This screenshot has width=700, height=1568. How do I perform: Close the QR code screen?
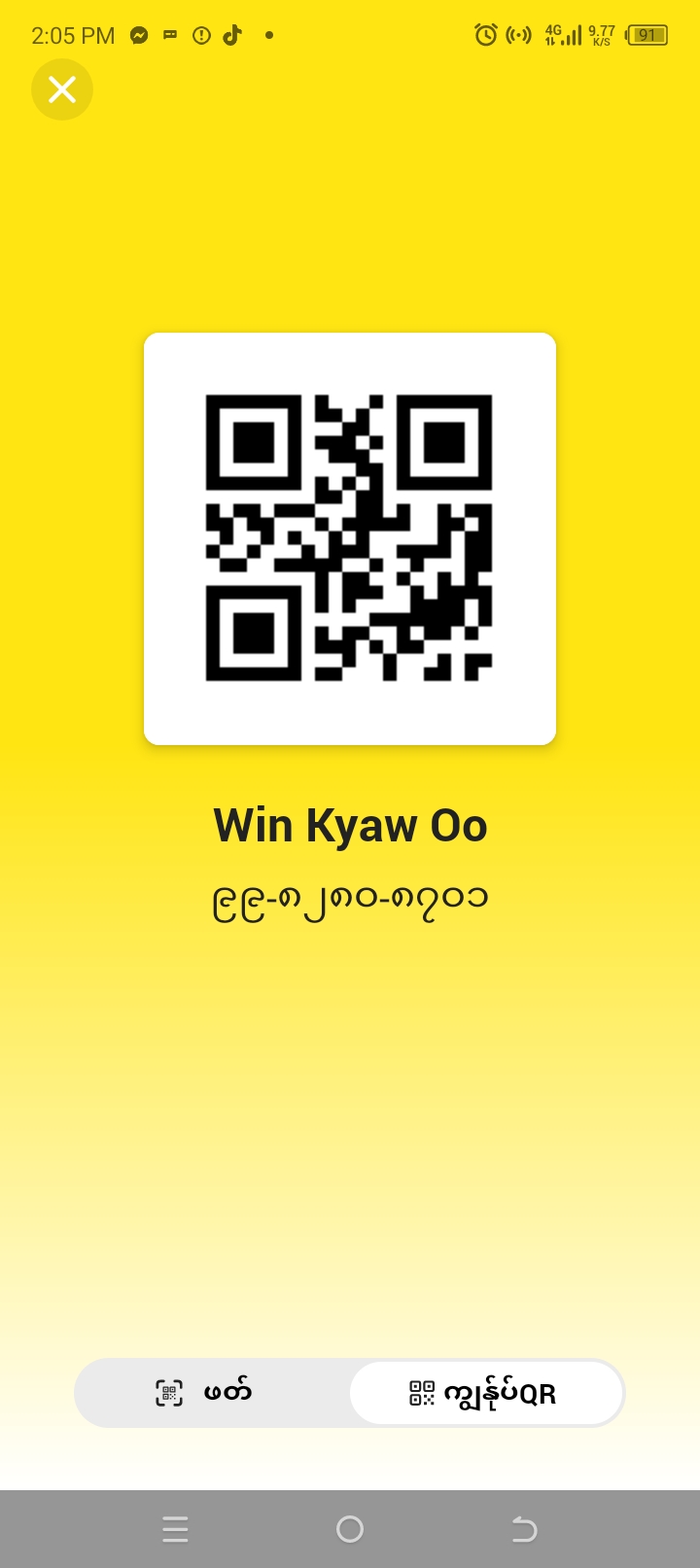click(62, 89)
